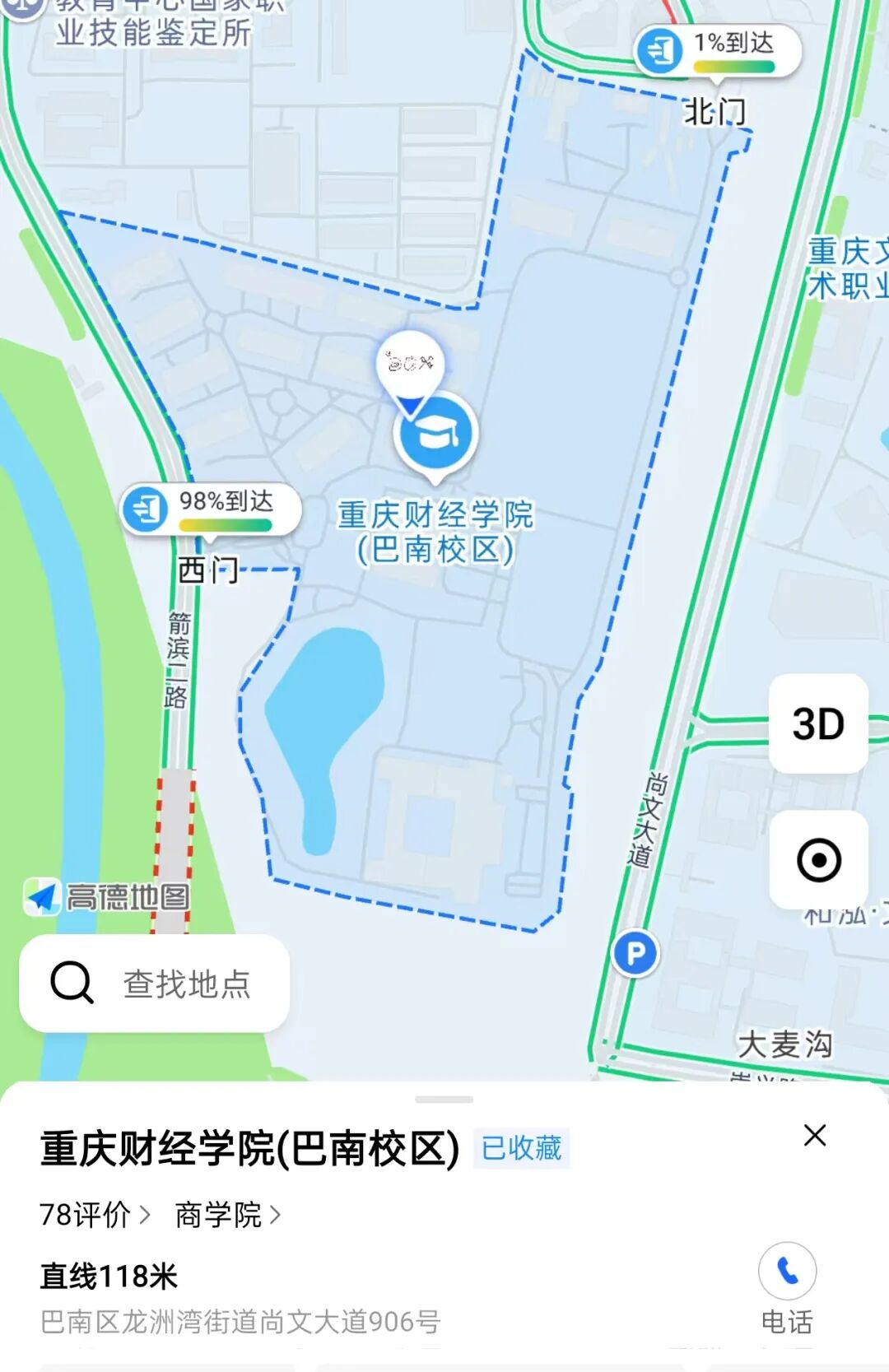
Task: Tap the 重庆财经学院 school marker pin
Action: coord(436,435)
